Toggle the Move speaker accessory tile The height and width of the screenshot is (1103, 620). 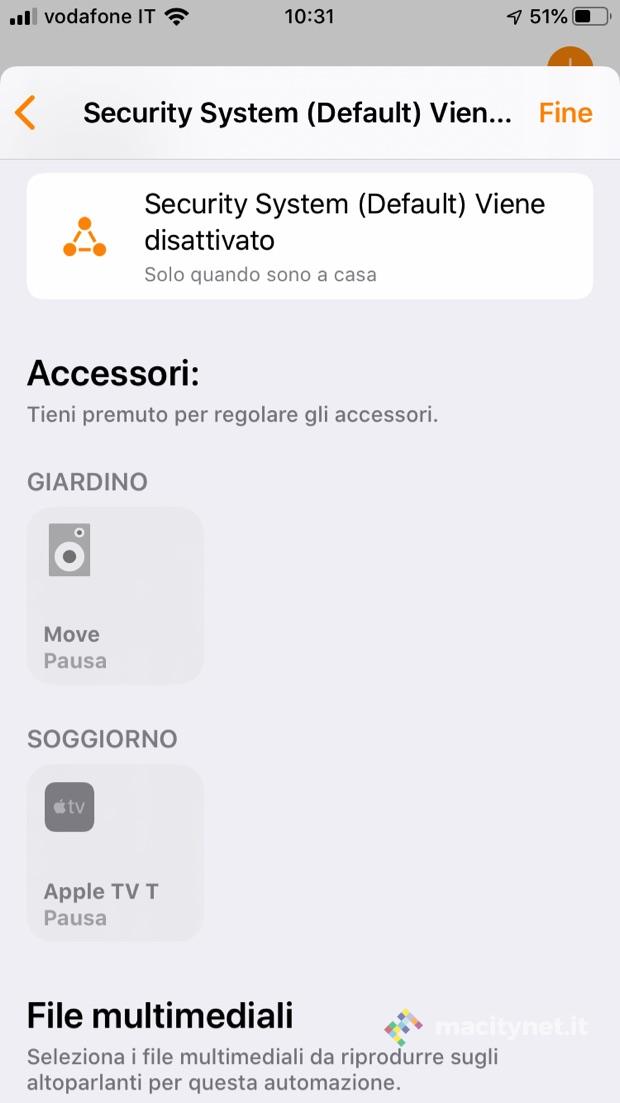(x=115, y=595)
